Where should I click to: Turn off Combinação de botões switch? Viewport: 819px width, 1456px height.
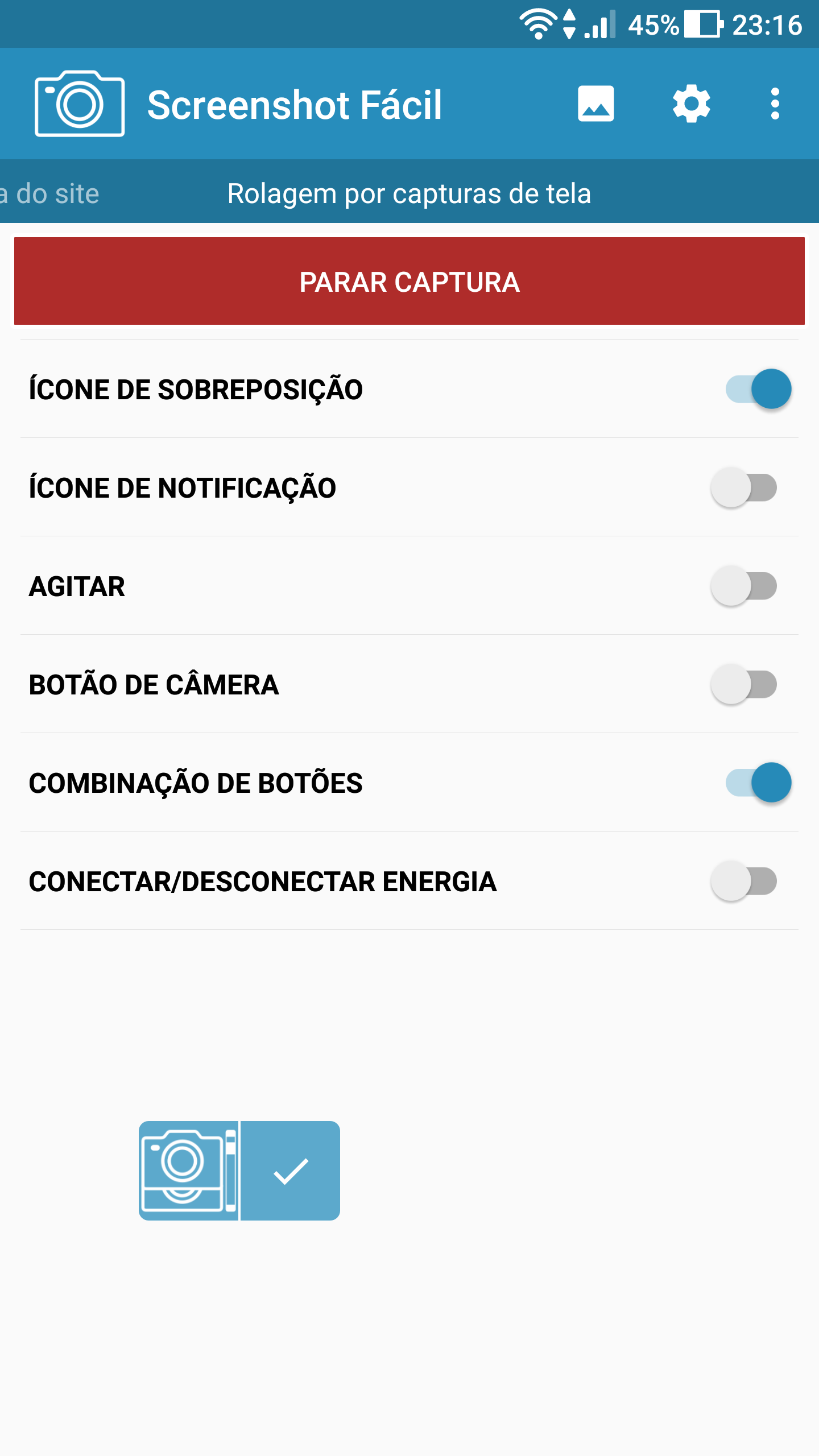[x=758, y=783]
